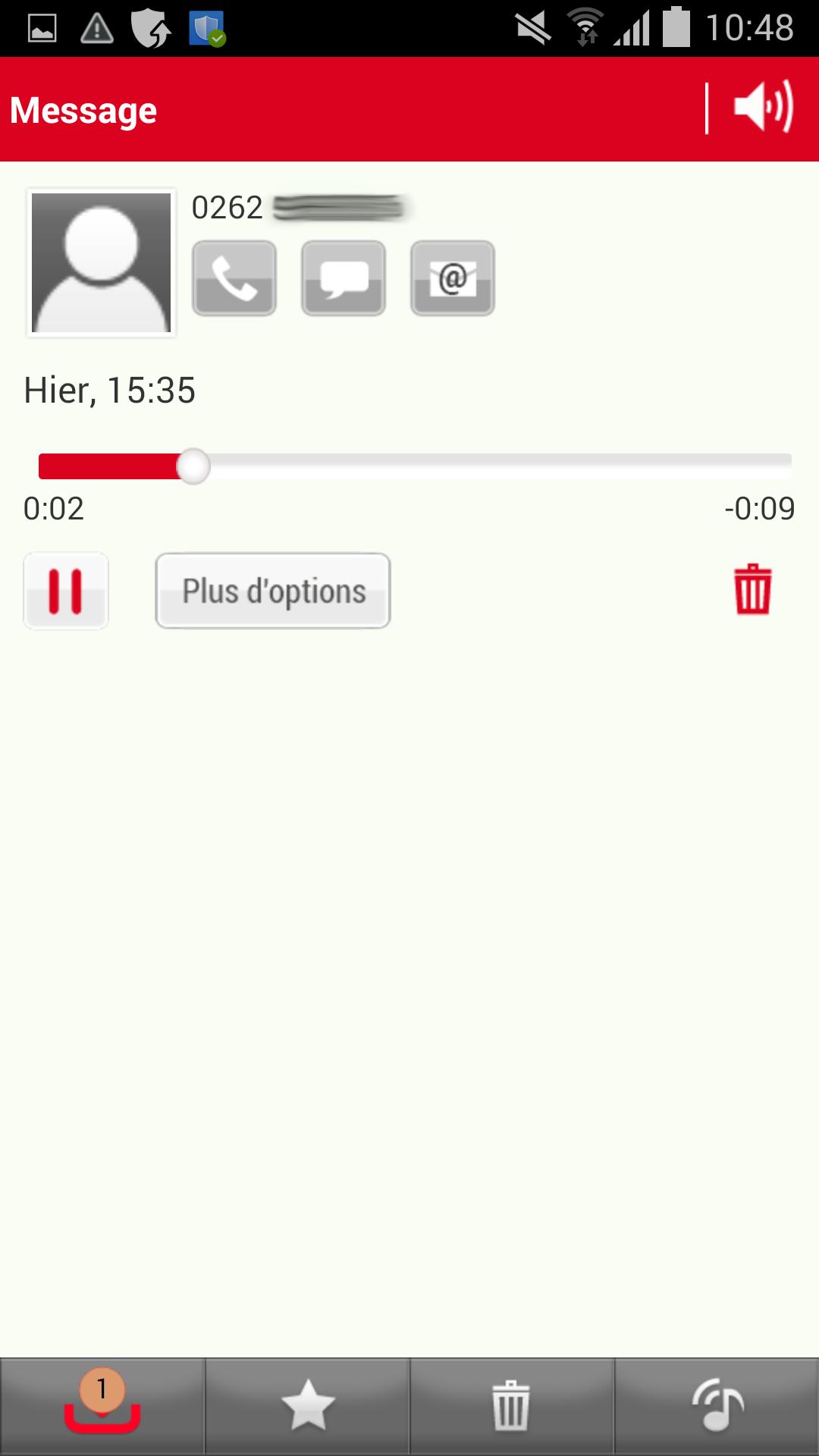
Task: Open Plus d'options
Action: click(x=273, y=591)
